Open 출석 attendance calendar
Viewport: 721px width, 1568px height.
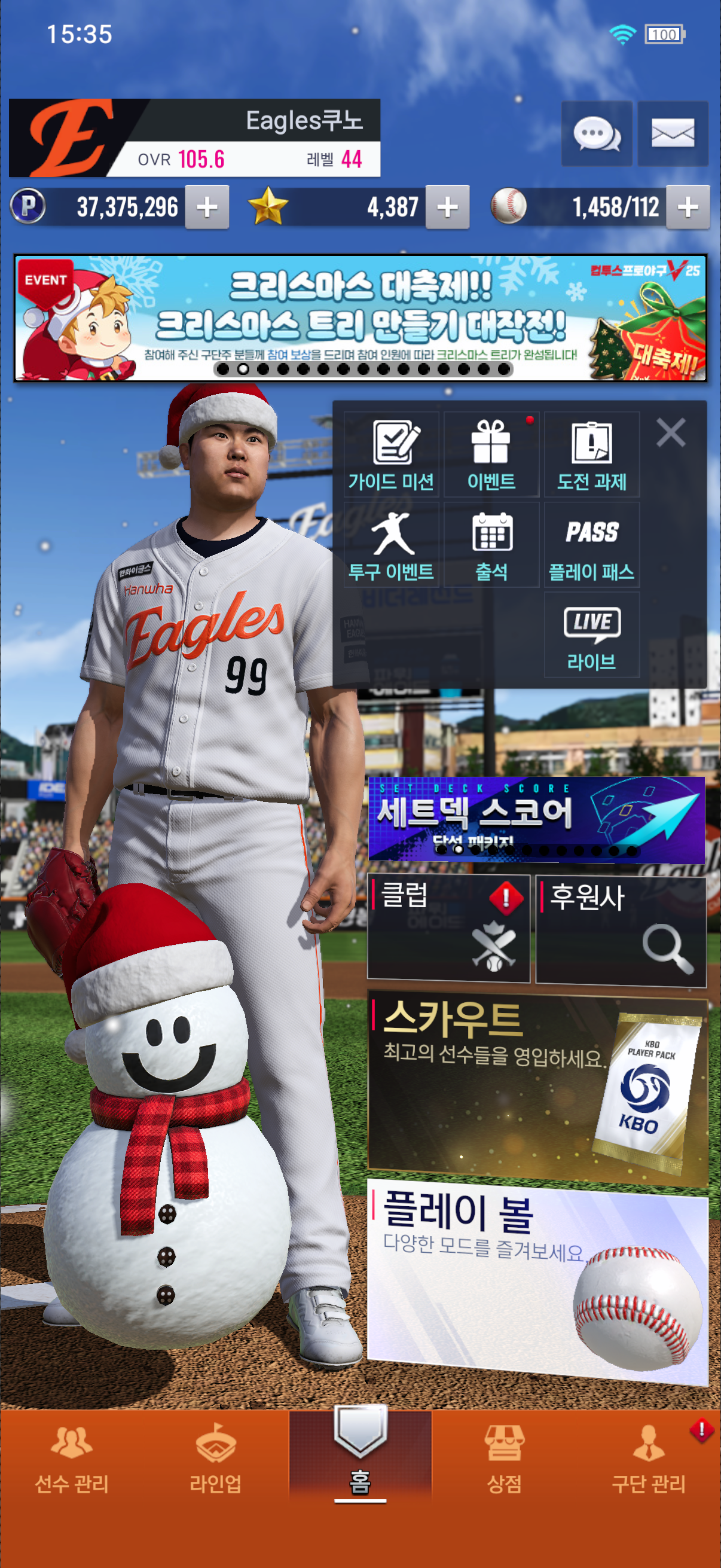pyautogui.click(x=491, y=545)
